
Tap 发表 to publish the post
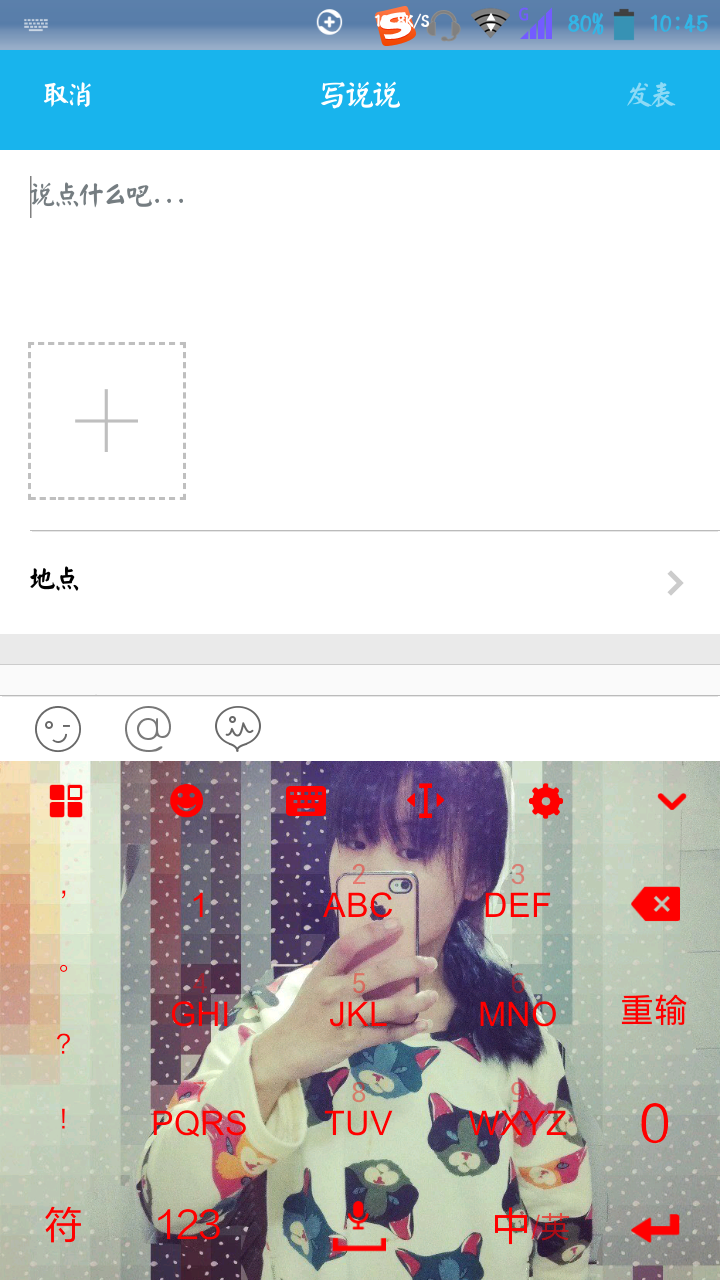coord(651,95)
